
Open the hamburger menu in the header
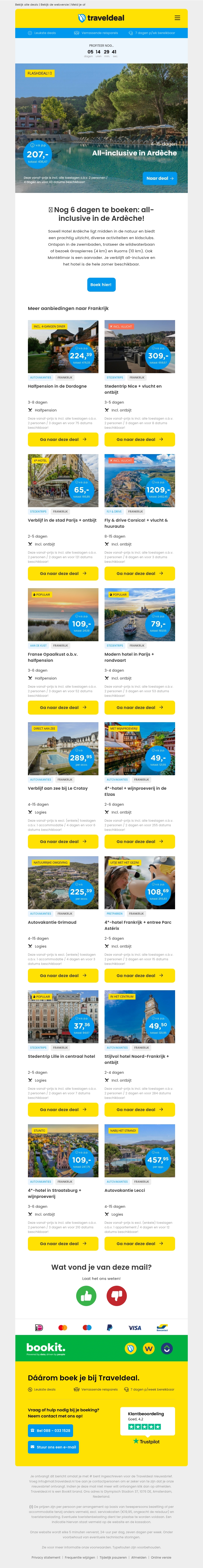pyautogui.click(x=177, y=18)
